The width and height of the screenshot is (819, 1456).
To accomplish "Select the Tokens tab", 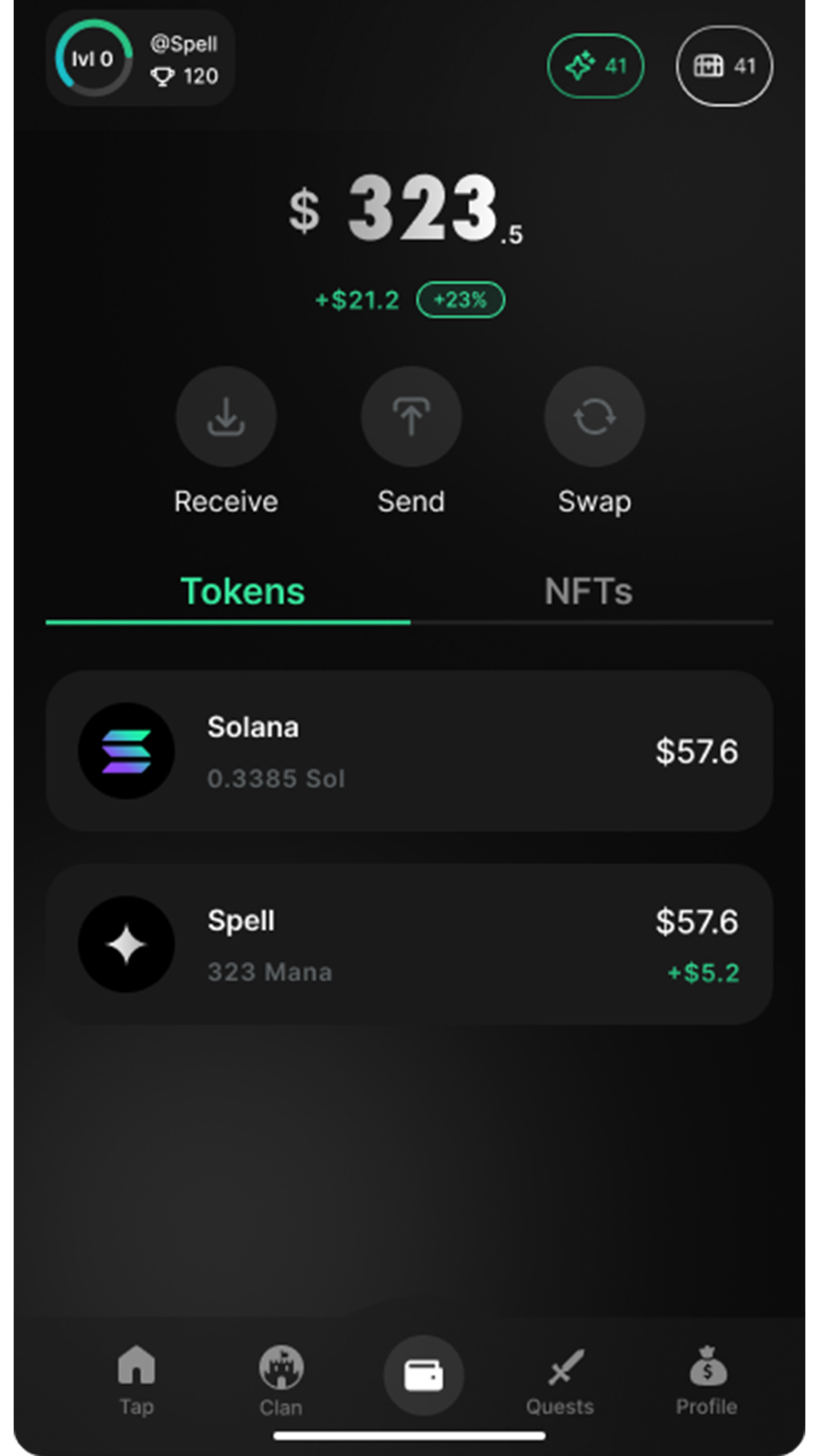I will click(243, 591).
